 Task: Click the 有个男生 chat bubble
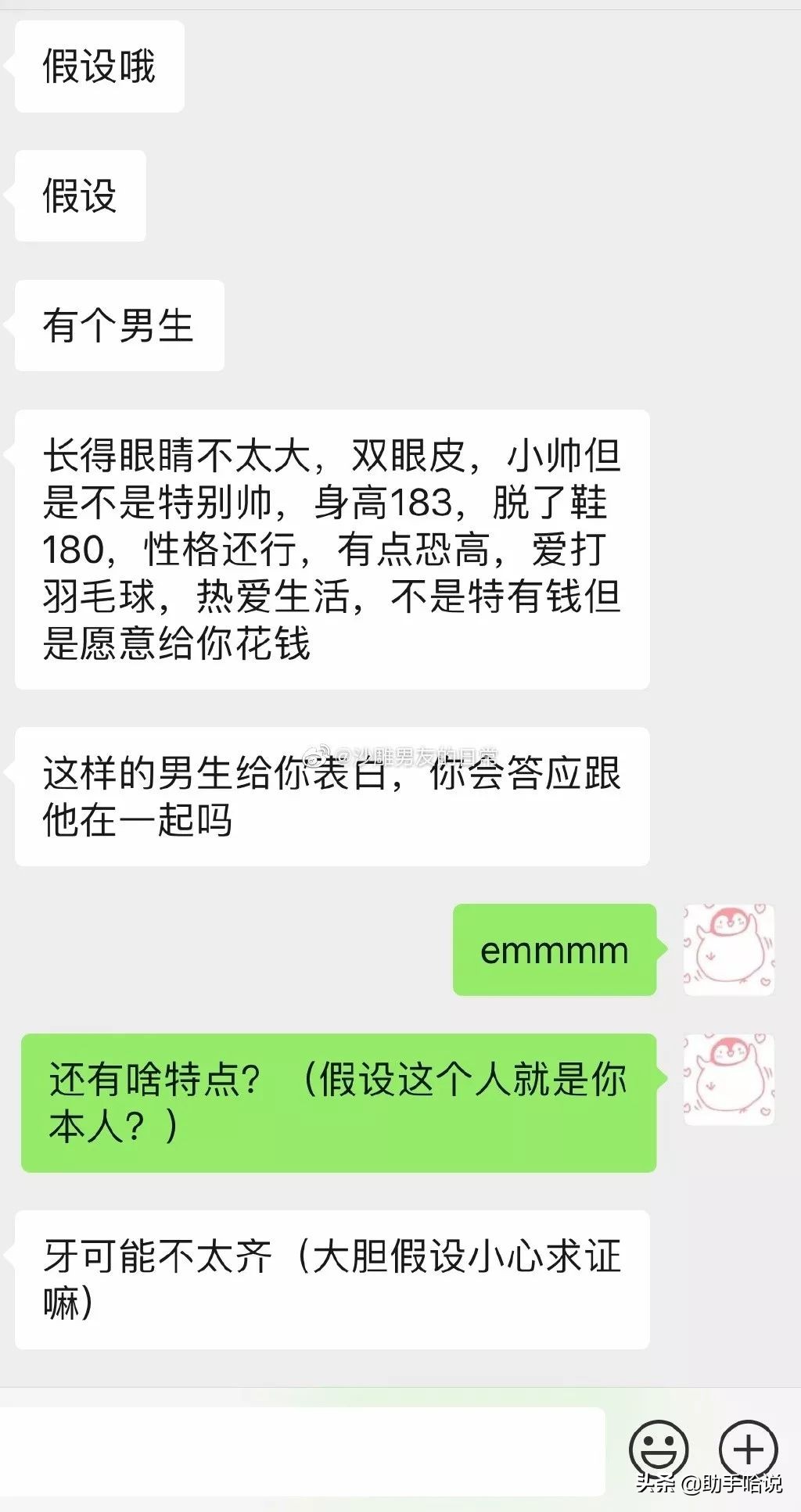tap(119, 324)
